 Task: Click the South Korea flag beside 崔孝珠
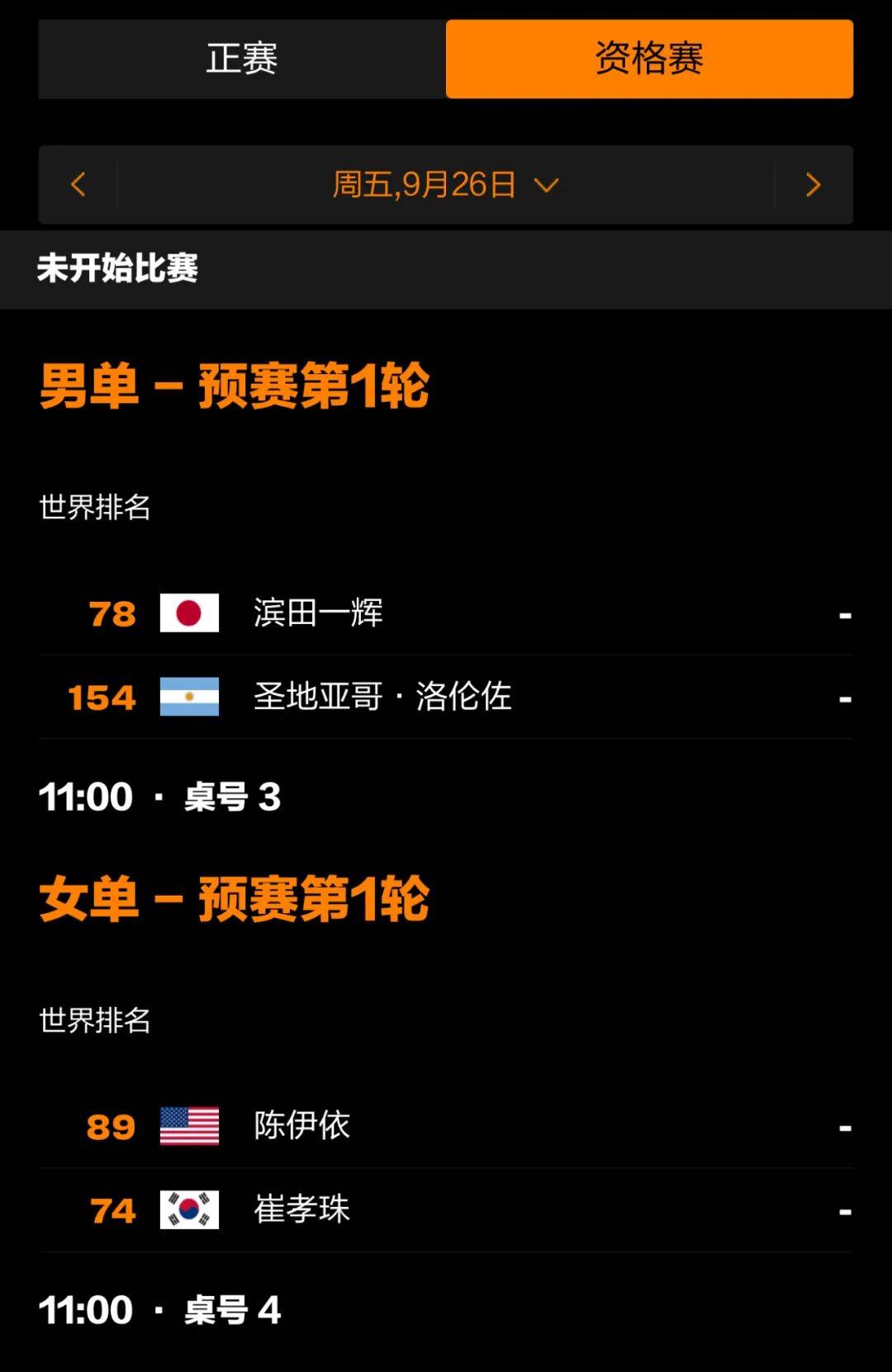[x=188, y=1209]
